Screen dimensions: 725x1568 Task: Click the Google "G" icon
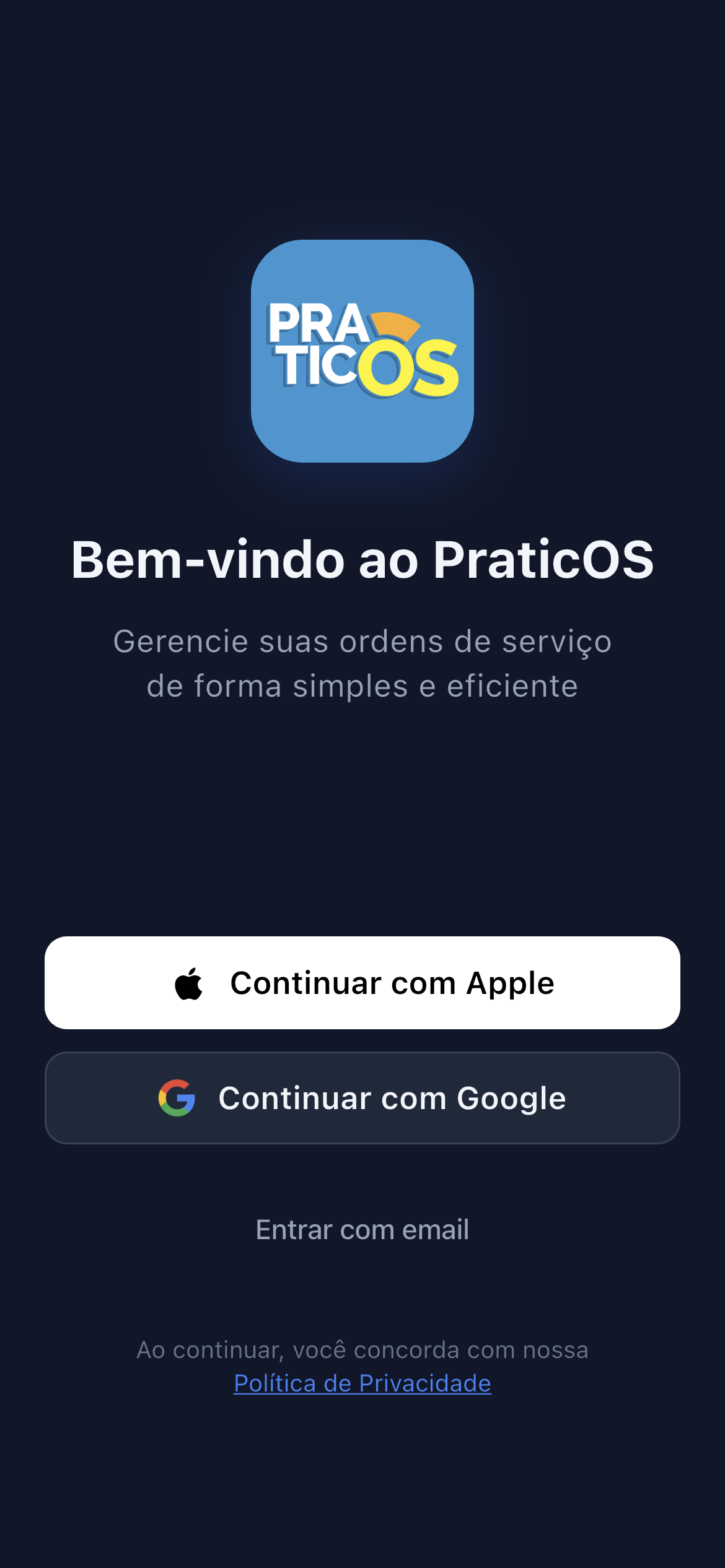coord(177,1097)
